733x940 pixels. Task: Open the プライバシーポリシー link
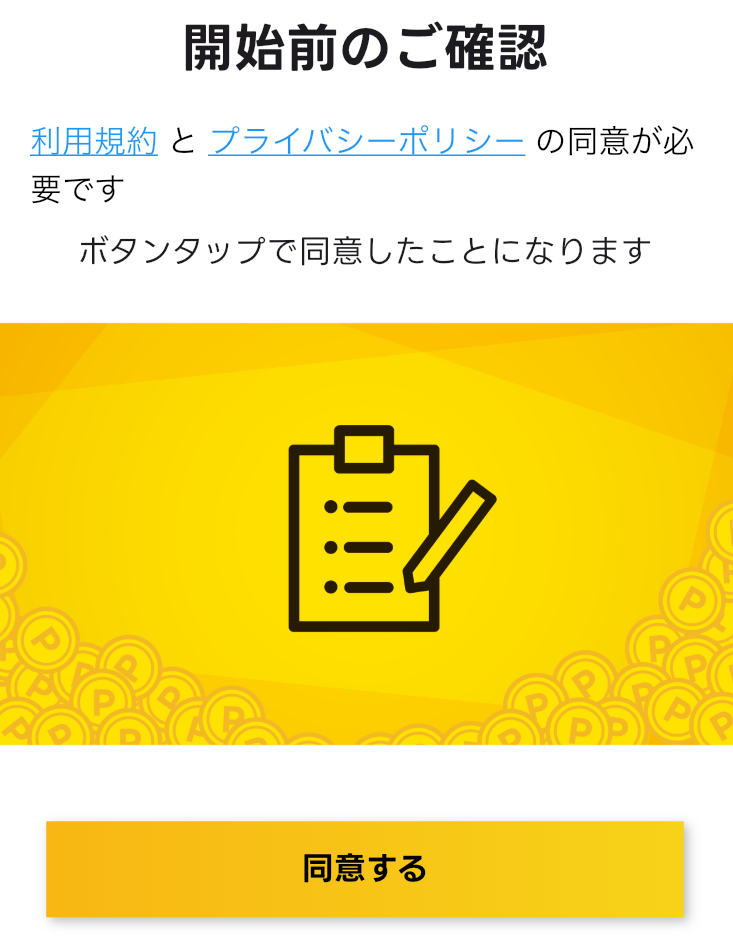coord(366,141)
